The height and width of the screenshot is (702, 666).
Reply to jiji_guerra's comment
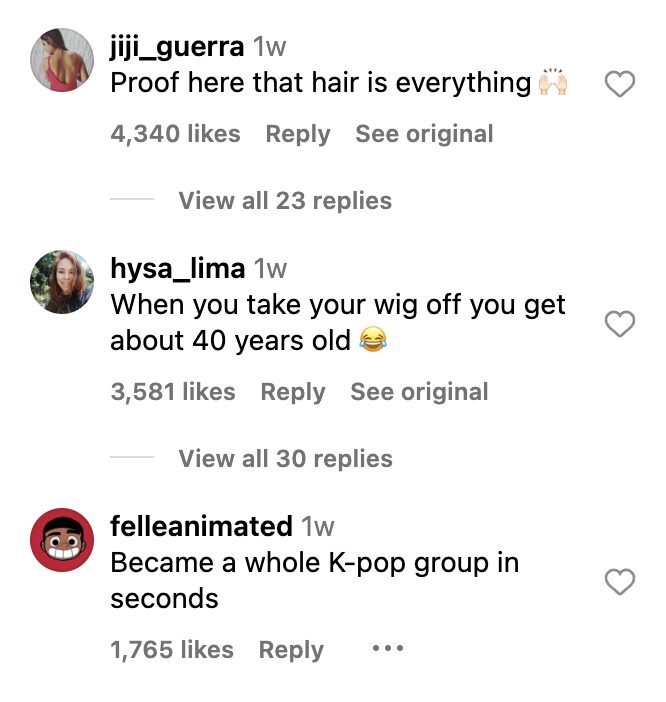[297, 134]
